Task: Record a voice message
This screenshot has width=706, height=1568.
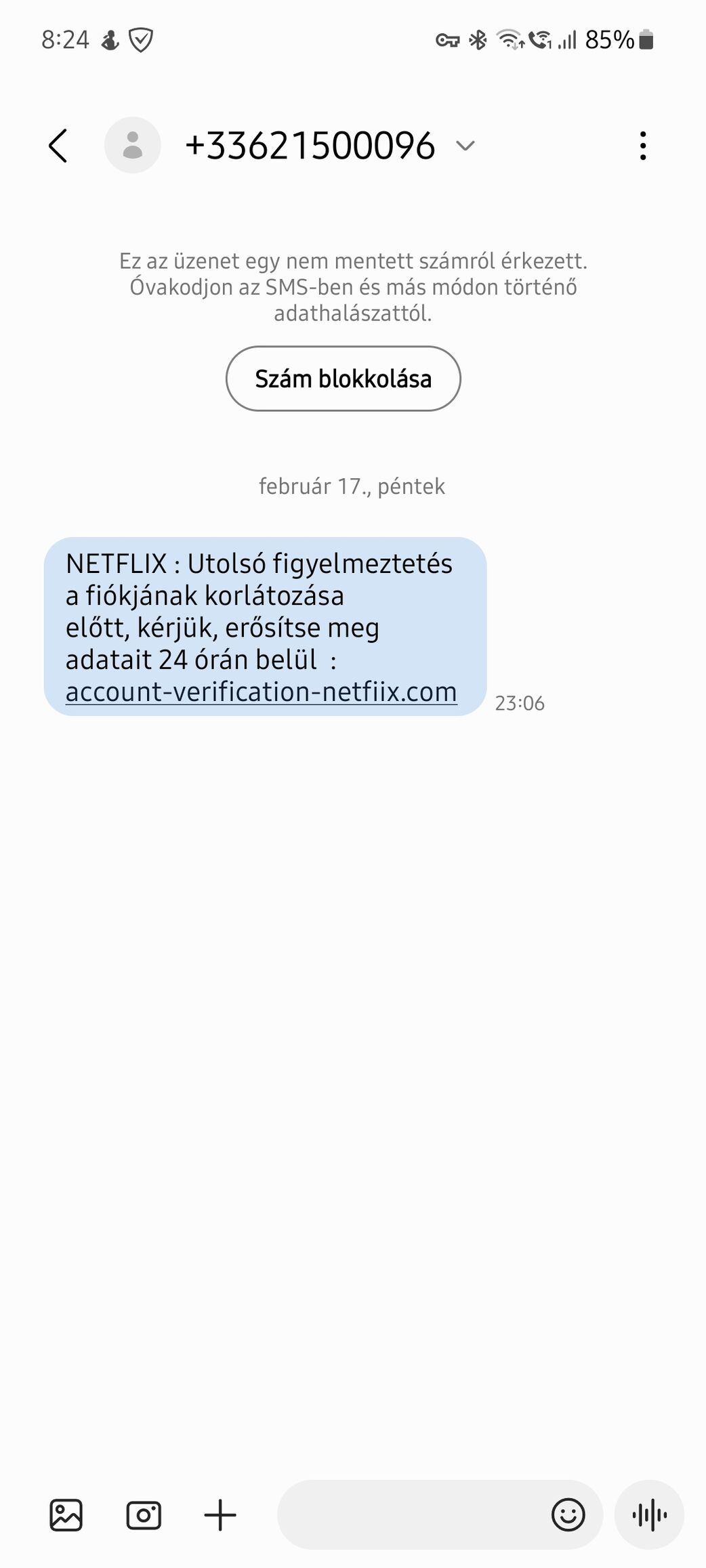Action: [x=649, y=1514]
